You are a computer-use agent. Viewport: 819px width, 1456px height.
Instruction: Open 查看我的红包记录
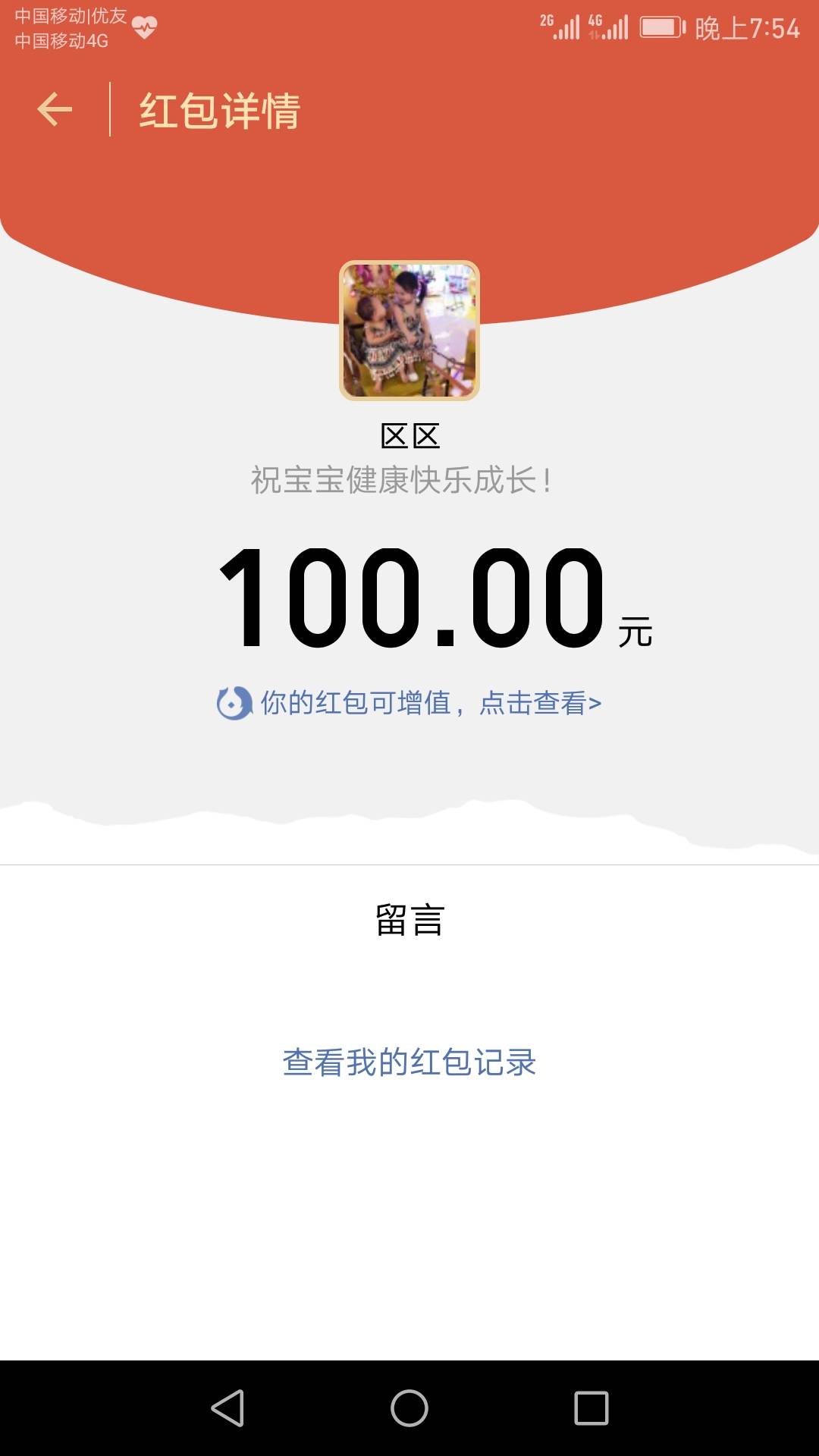click(409, 1062)
